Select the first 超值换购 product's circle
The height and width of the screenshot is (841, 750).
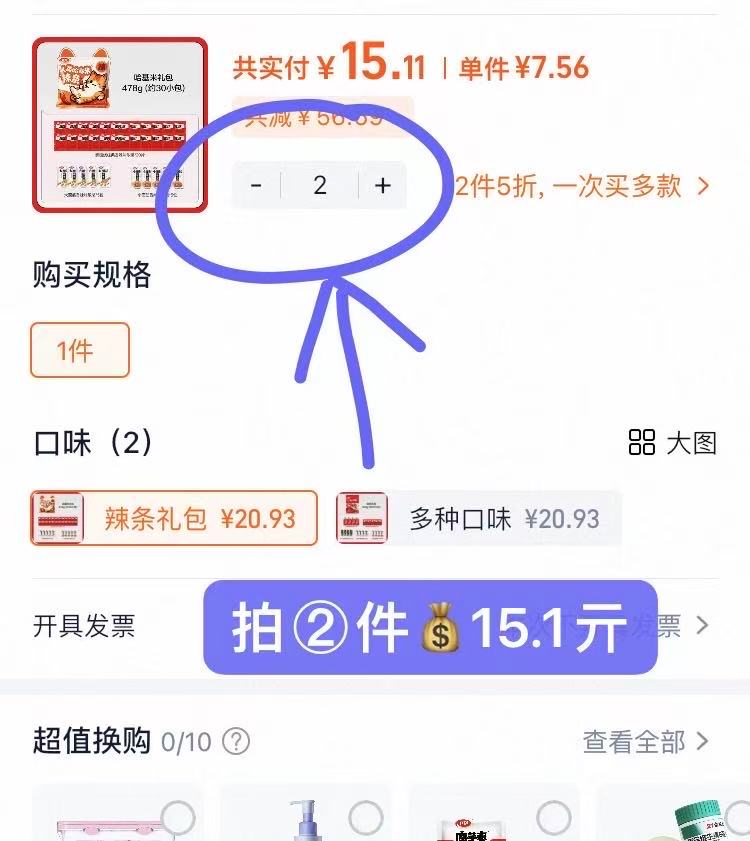(x=178, y=817)
